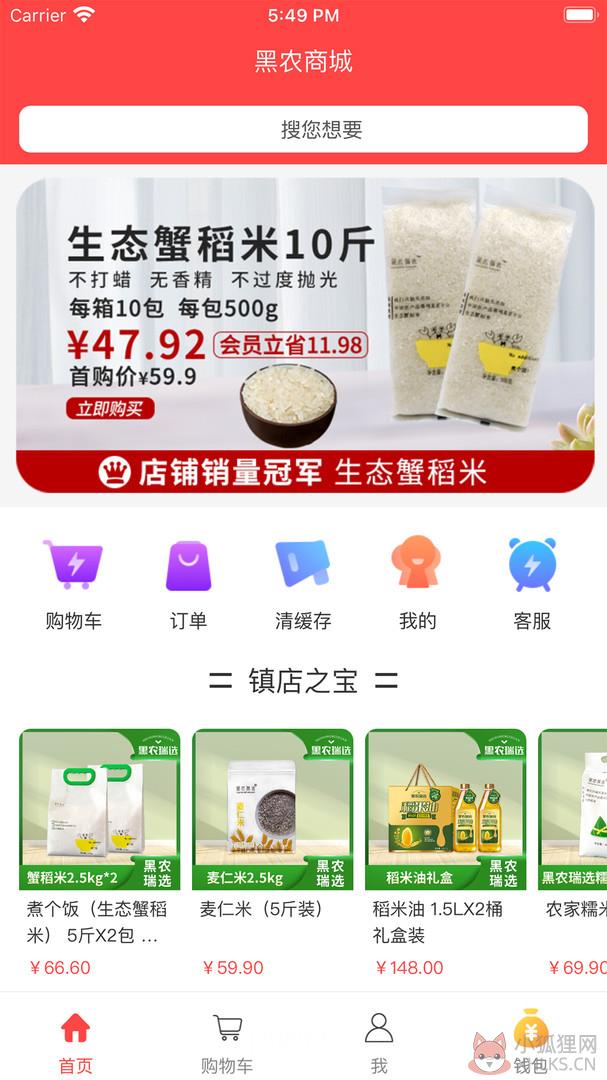Open the 生态蟹稻米10斤 promotional banner

tap(305, 335)
